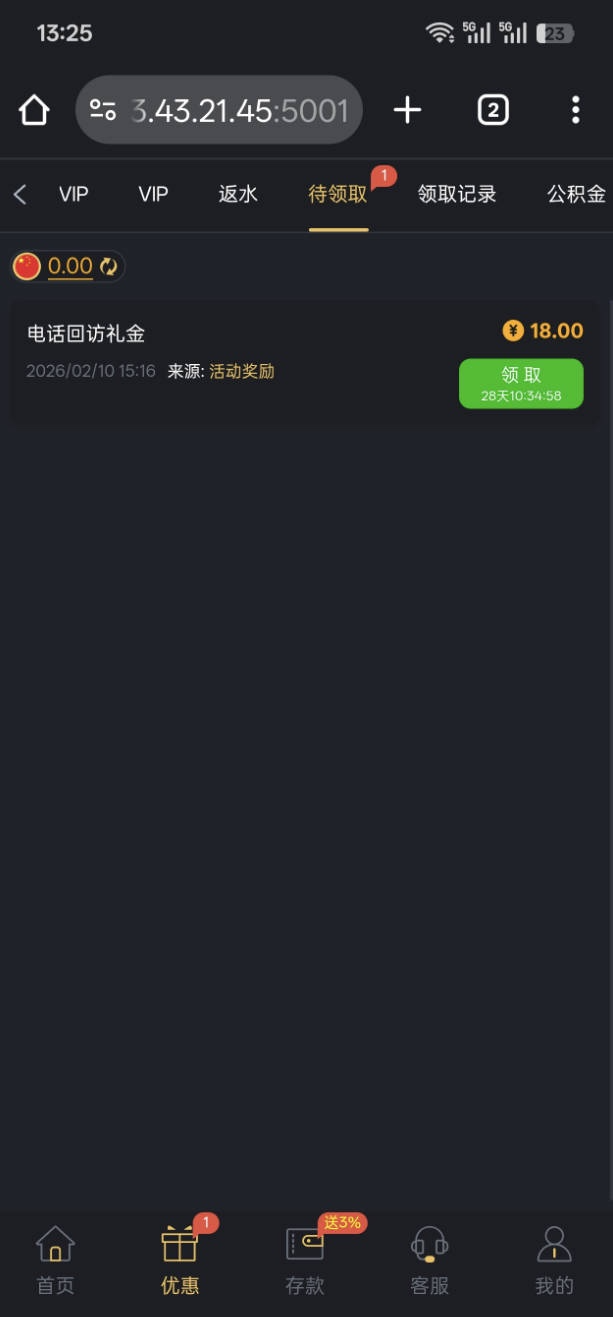Viewport: 613px width, 1317px height.
Task: Open the 优惠 bottom tab
Action: tap(180, 1260)
